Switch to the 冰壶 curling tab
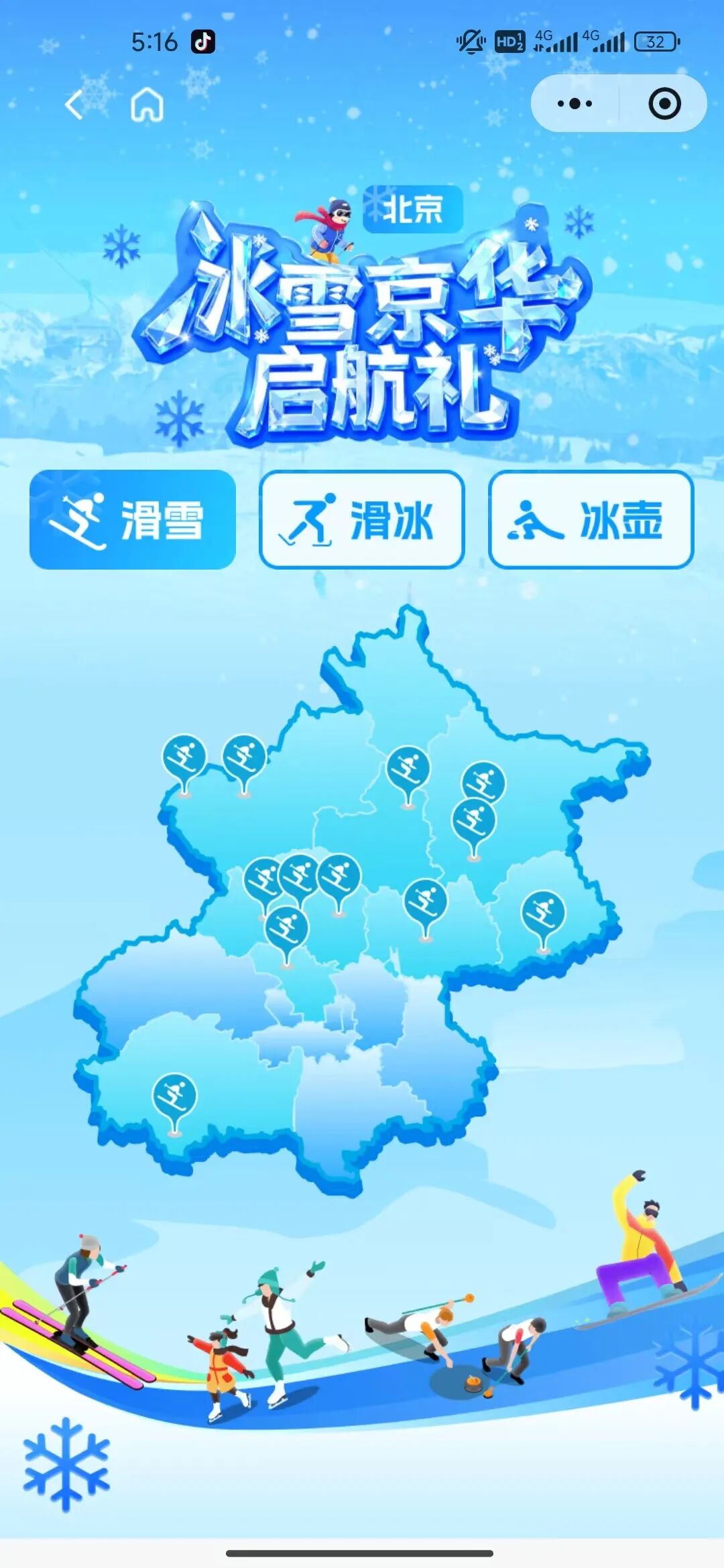The image size is (724, 1568). pos(591,519)
